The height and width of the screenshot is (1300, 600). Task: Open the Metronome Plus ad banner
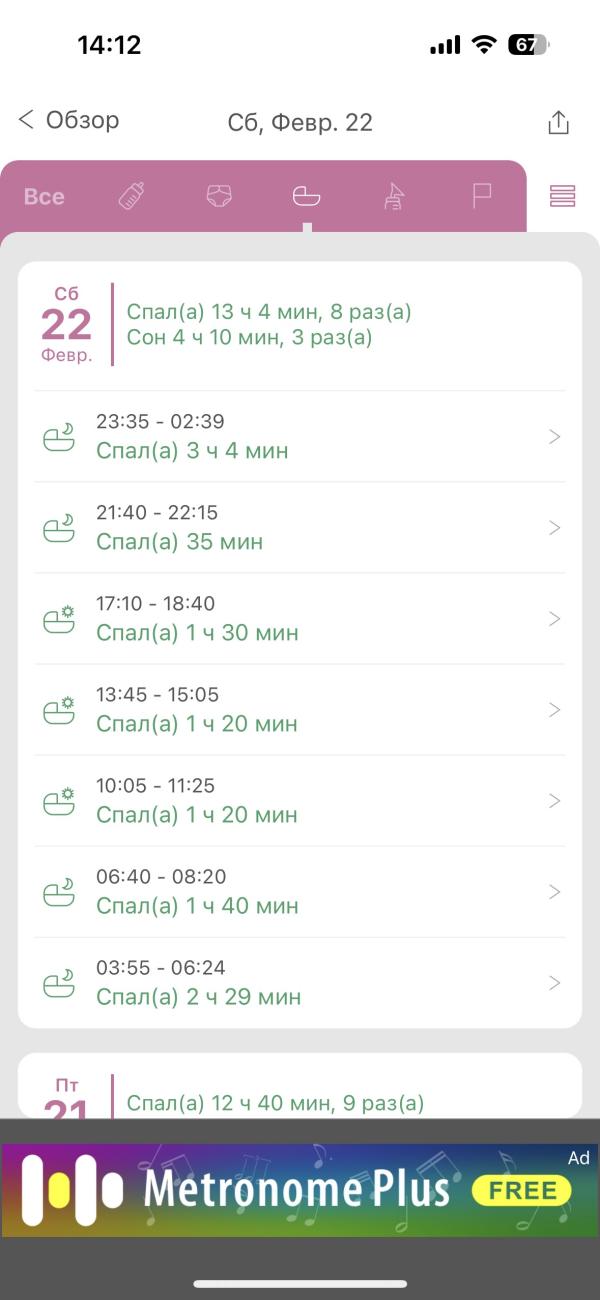pos(300,1190)
